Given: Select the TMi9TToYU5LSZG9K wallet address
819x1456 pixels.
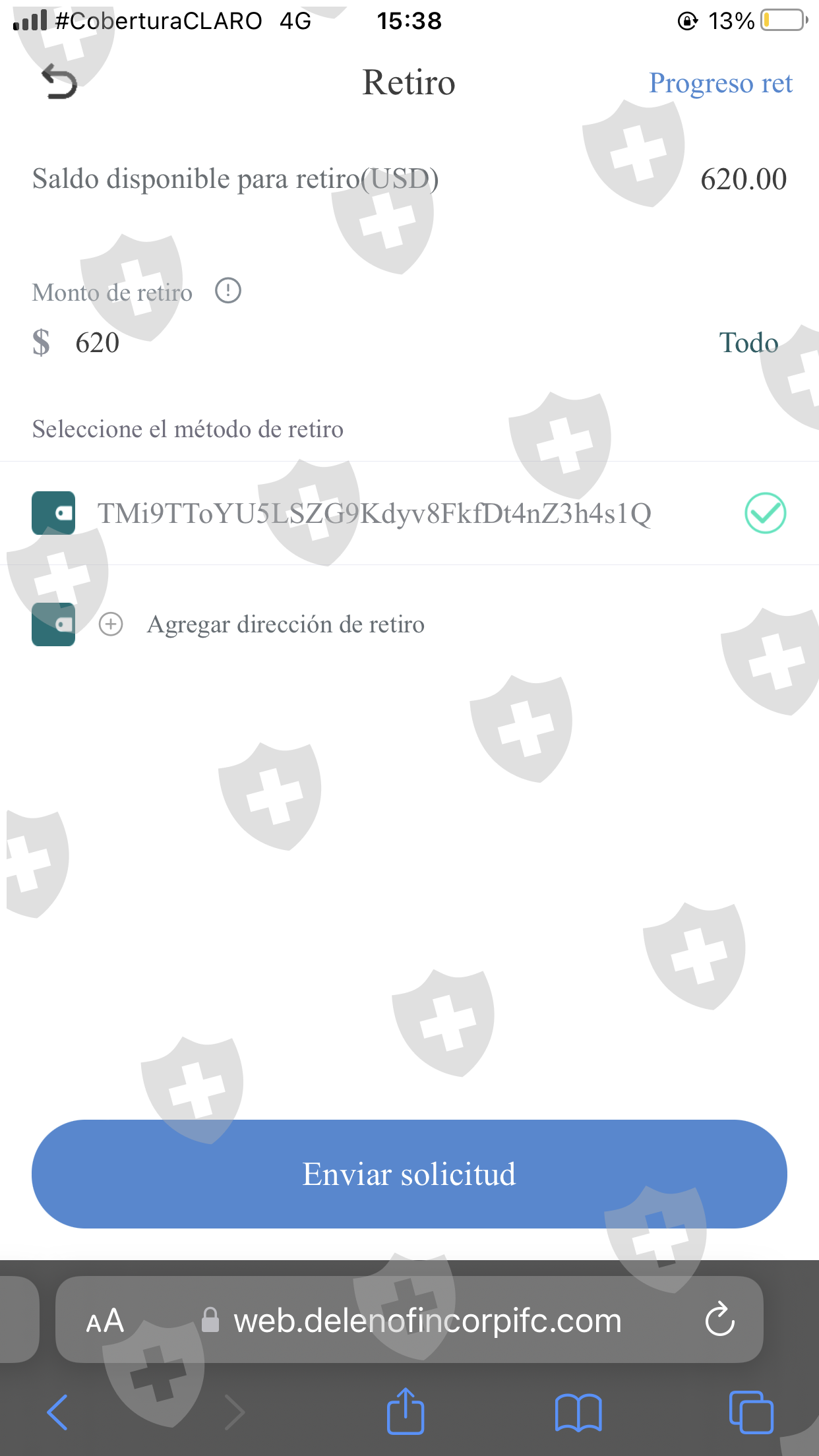Looking at the screenshot, I should point(409,513).
